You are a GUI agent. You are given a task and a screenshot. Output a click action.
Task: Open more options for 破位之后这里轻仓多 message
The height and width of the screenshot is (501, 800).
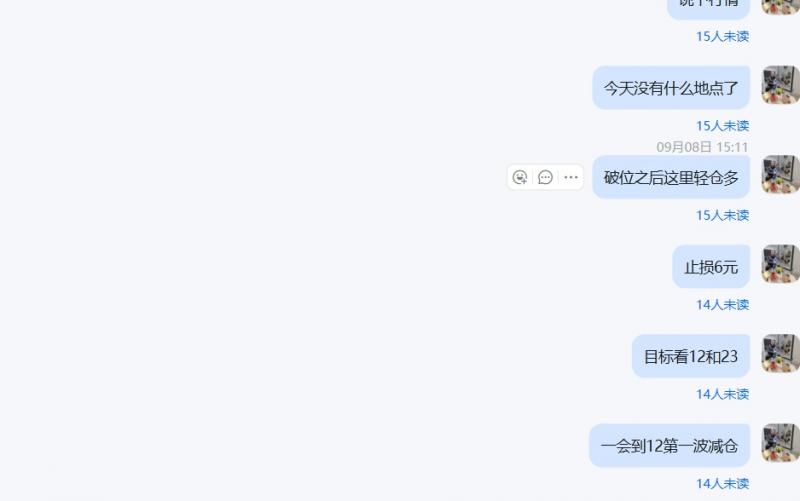pos(571,177)
